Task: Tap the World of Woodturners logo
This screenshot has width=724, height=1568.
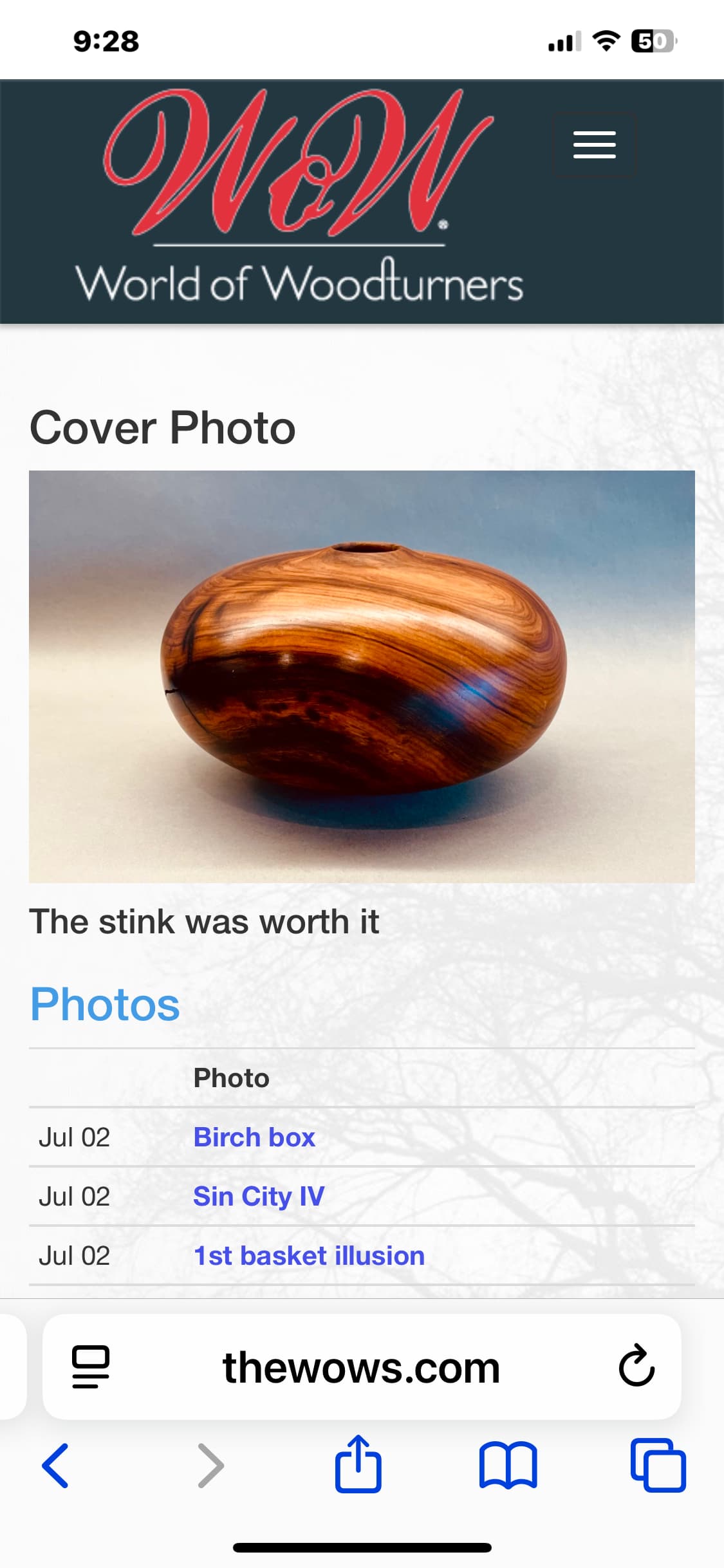Action: coord(299,198)
